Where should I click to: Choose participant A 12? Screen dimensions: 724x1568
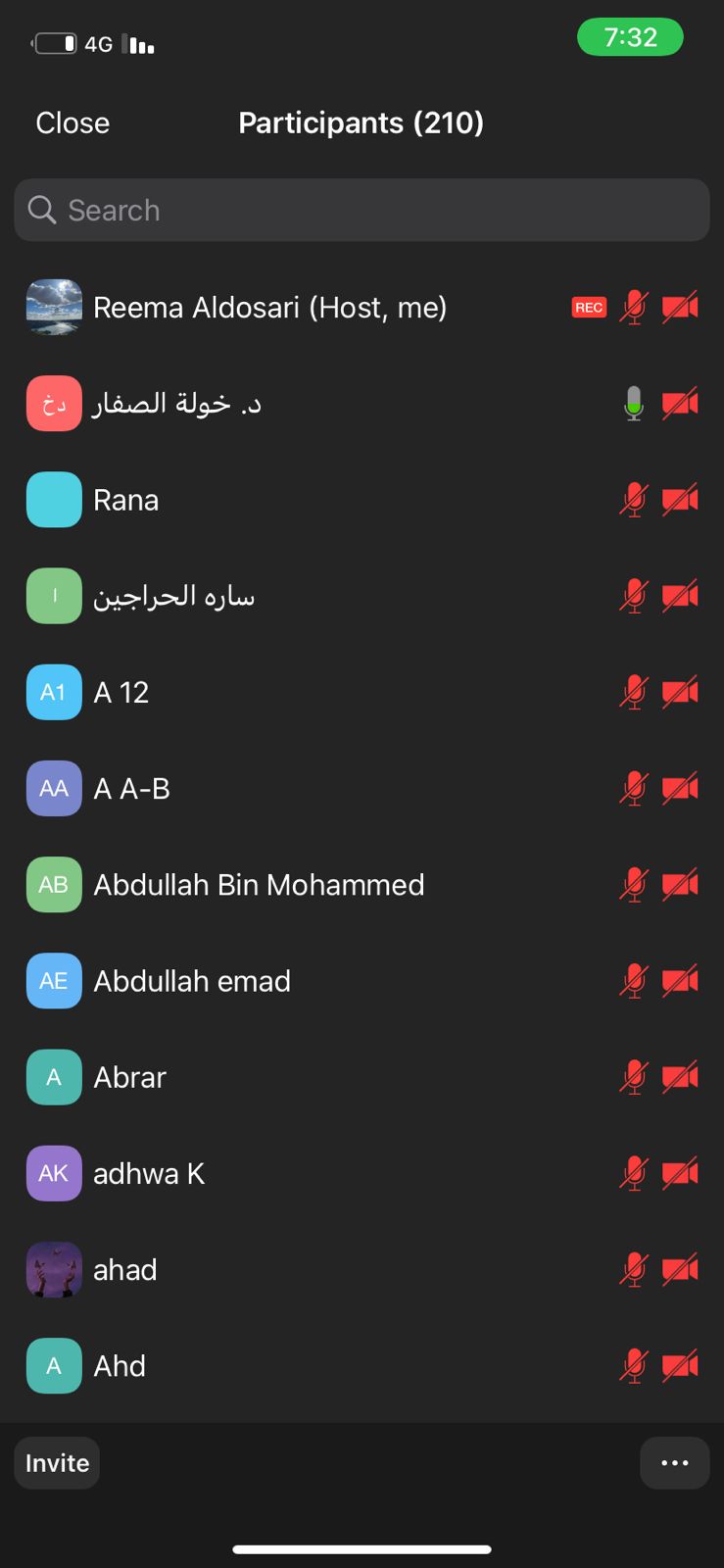click(121, 692)
